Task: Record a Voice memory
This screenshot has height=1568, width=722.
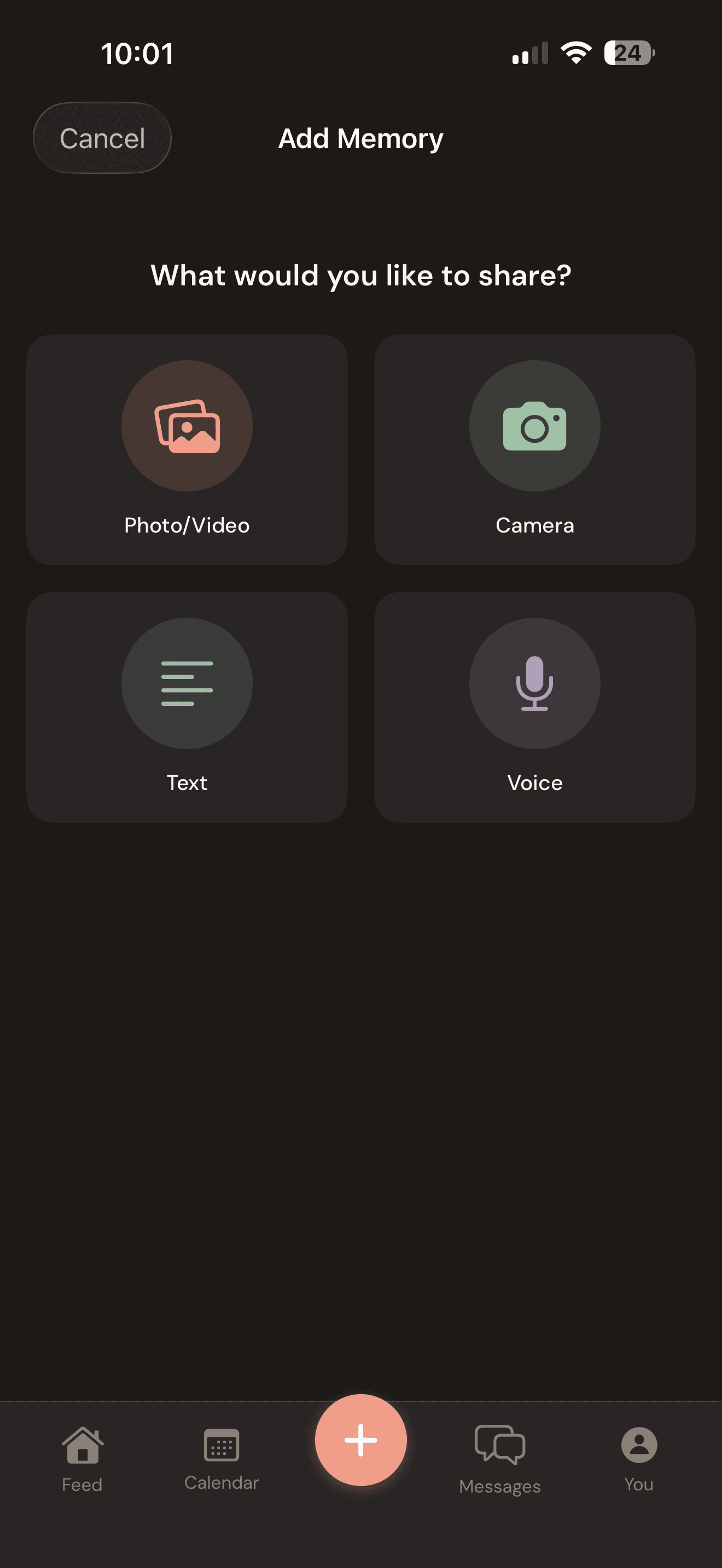Action: [534, 707]
